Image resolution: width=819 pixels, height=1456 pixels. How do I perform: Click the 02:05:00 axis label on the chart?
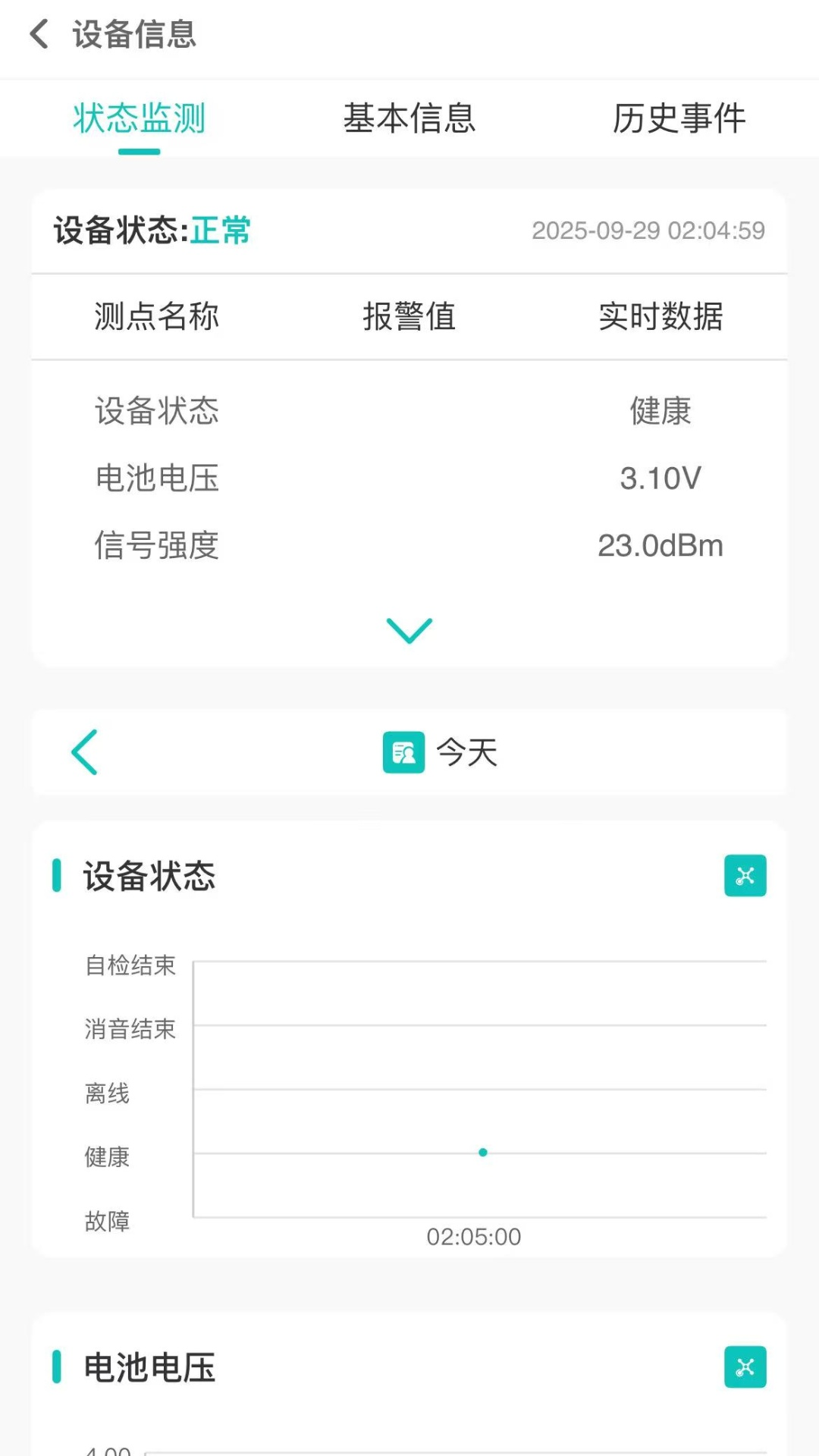[x=473, y=1237]
